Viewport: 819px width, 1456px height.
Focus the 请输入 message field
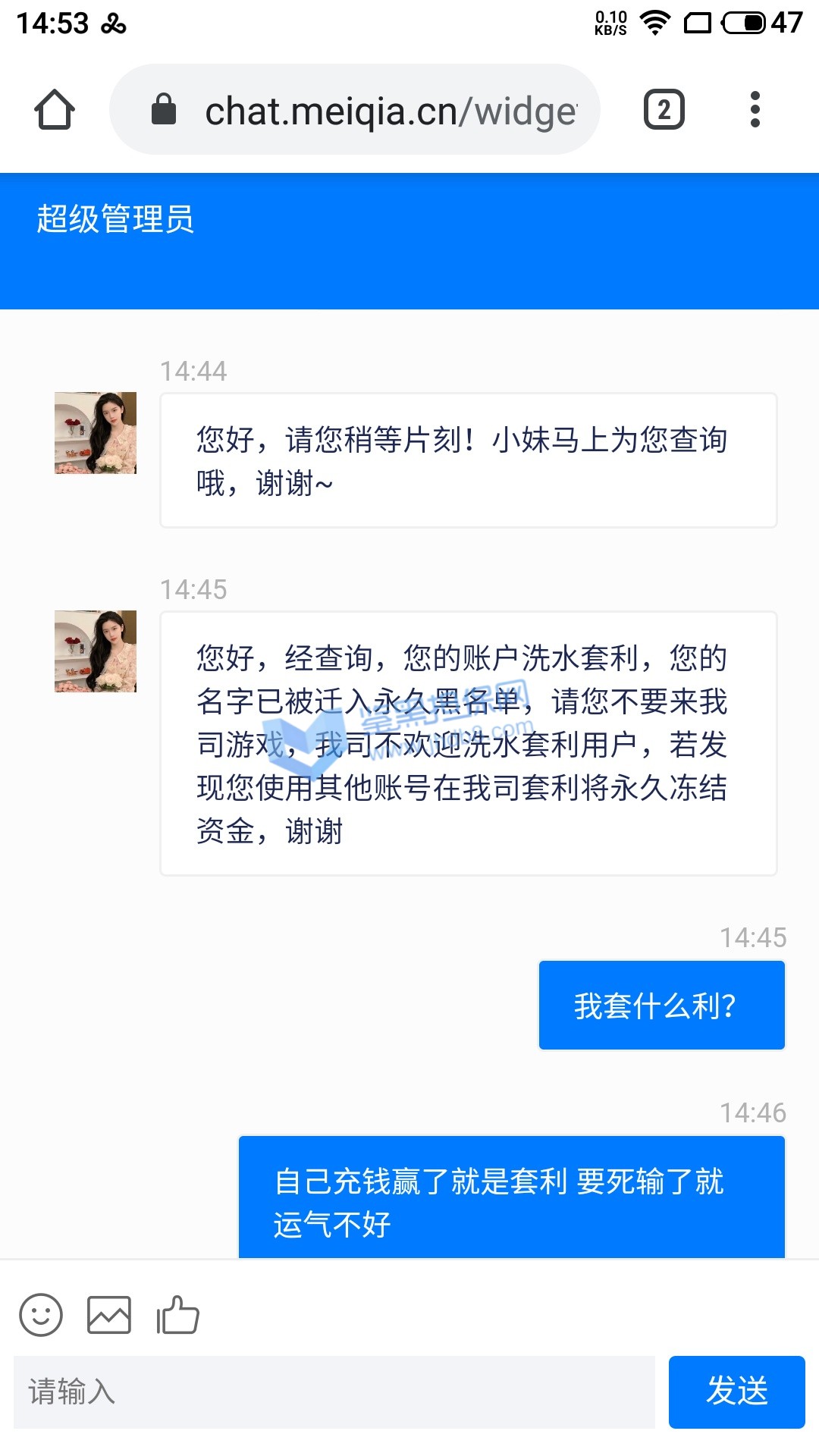click(334, 1392)
